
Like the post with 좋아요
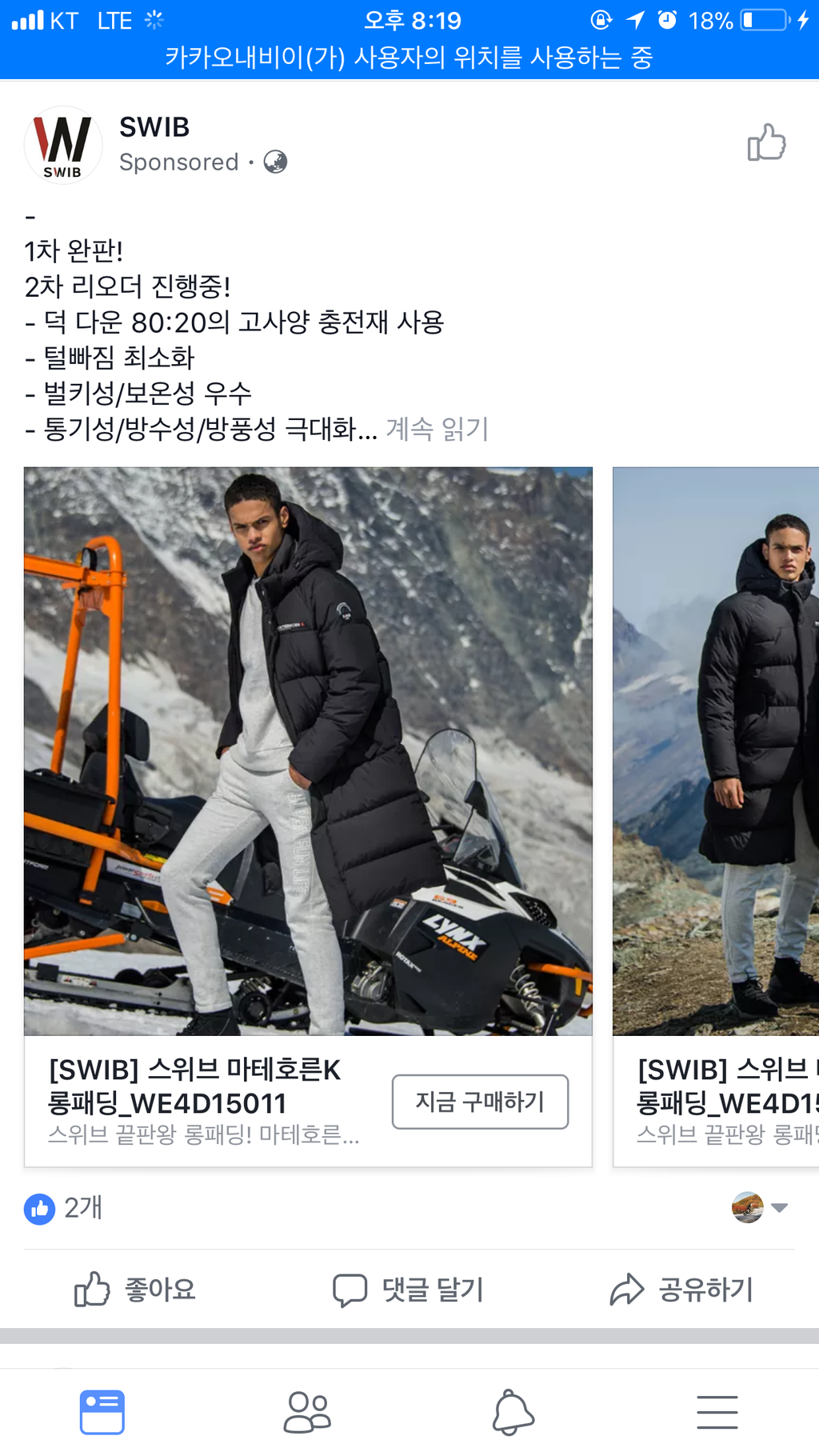135,1290
